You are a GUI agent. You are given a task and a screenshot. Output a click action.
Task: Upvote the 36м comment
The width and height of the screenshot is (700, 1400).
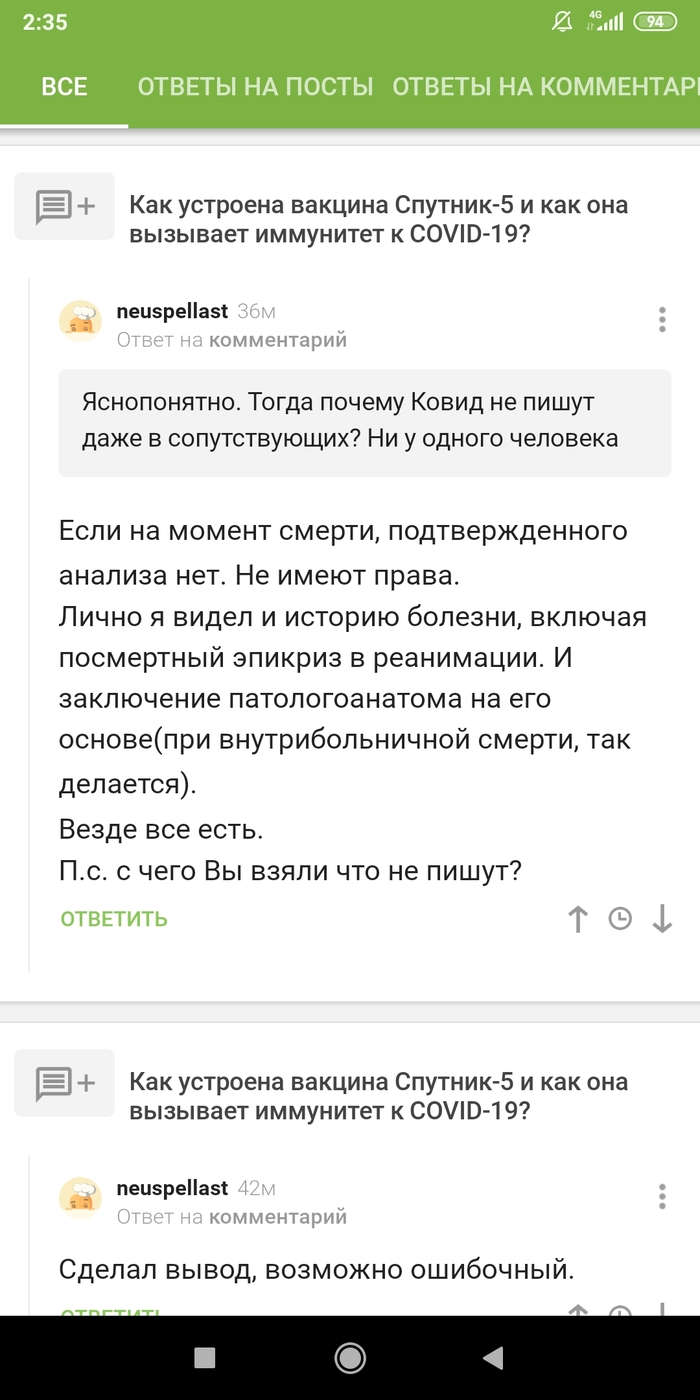(578, 919)
